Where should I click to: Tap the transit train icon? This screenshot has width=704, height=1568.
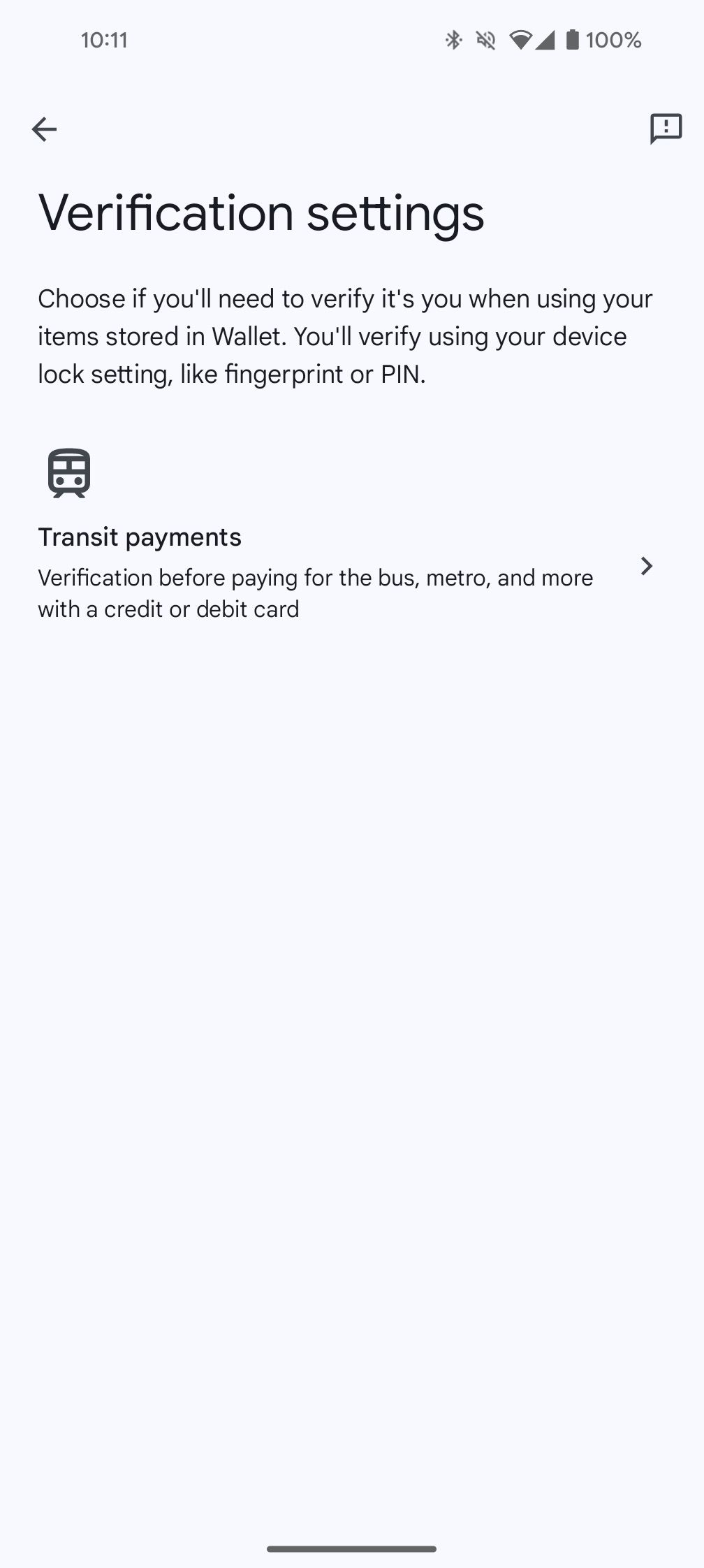(x=67, y=473)
